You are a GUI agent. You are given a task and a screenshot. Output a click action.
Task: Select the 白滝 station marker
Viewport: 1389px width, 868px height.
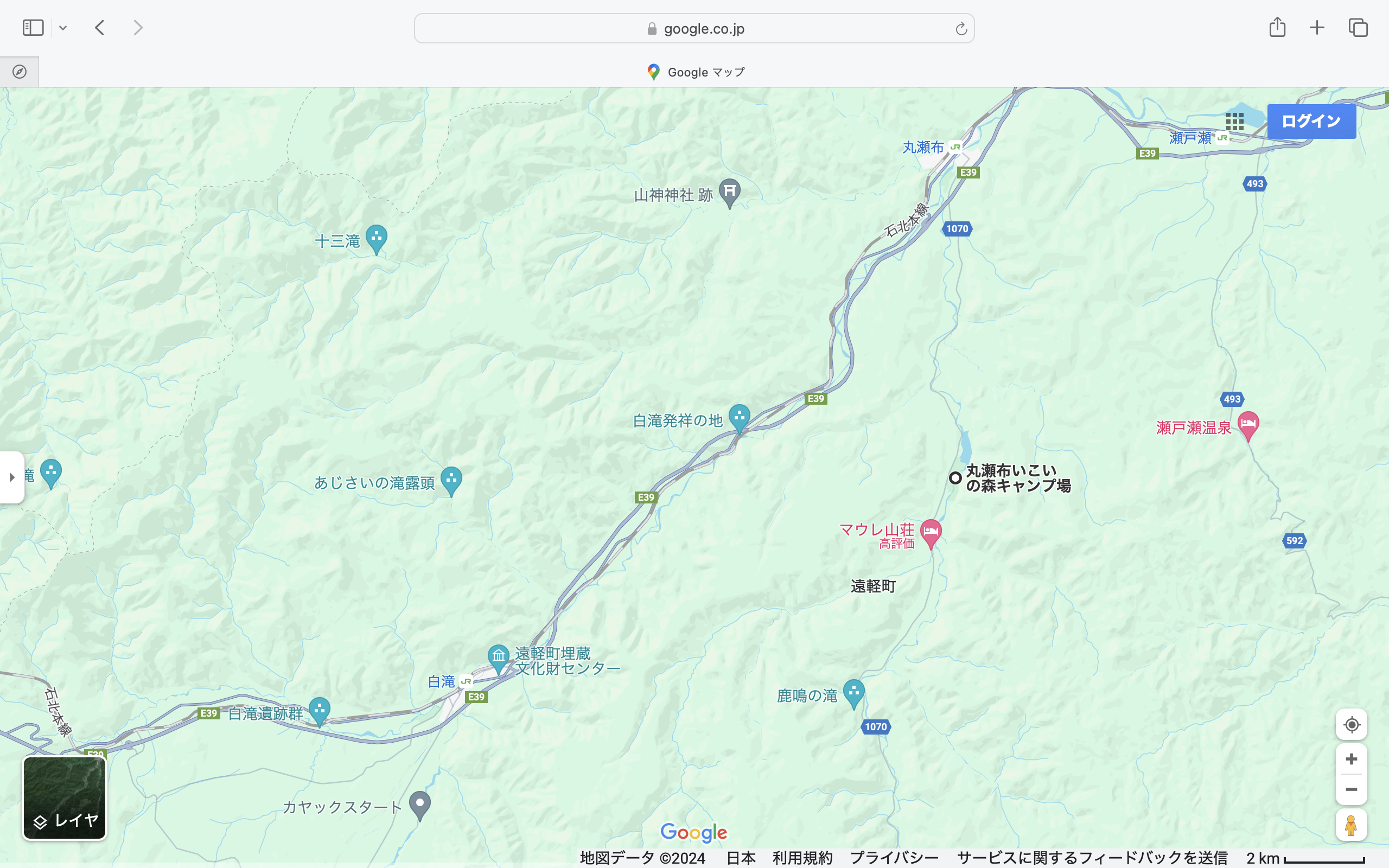[x=466, y=681]
